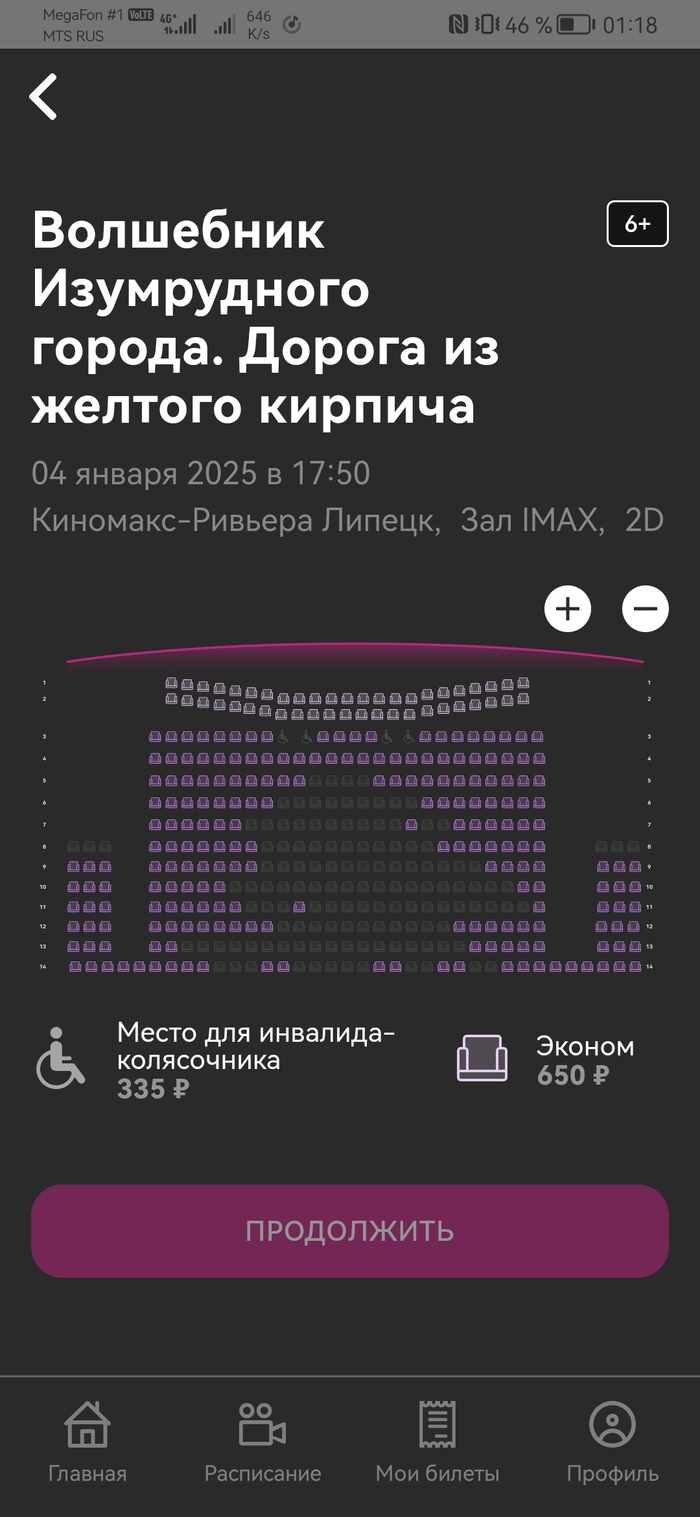Zoom in on the seat map
The width and height of the screenshot is (700, 1517).
tap(567, 608)
